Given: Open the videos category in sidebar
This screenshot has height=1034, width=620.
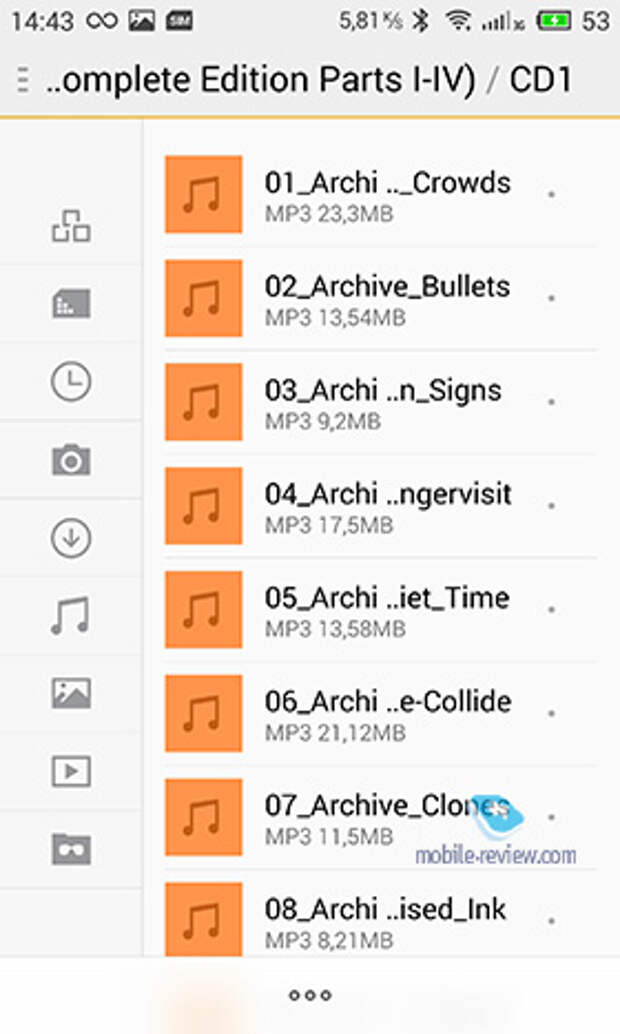Looking at the screenshot, I should click(x=71, y=772).
